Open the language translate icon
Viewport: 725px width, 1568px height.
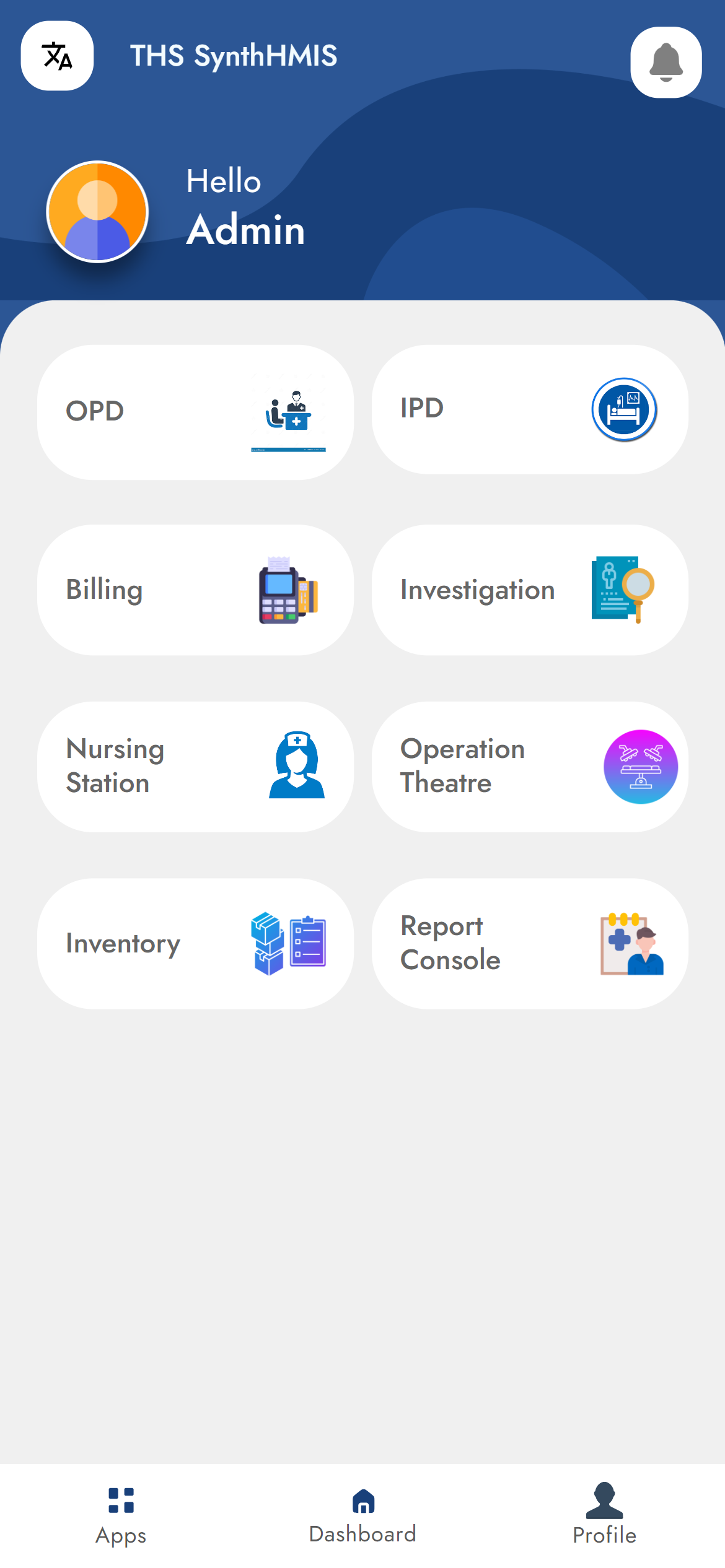(x=57, y=56)
